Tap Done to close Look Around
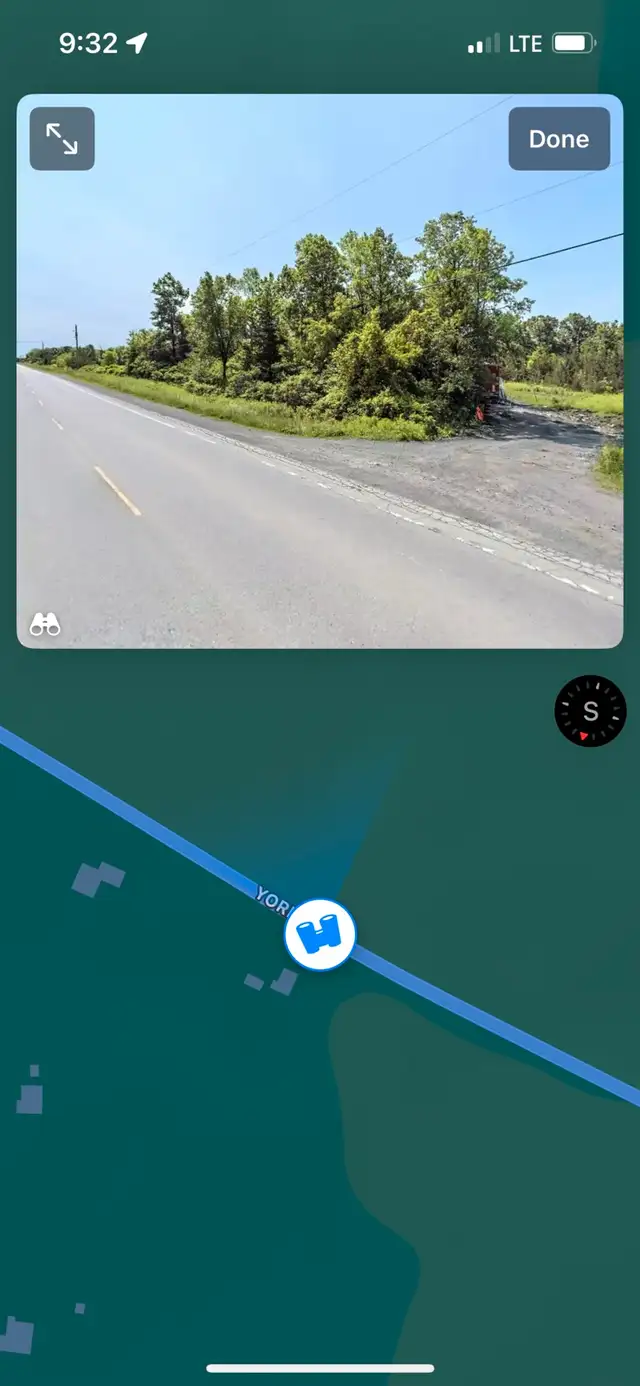Viewport: 640px width, 1386px height. 559,139
